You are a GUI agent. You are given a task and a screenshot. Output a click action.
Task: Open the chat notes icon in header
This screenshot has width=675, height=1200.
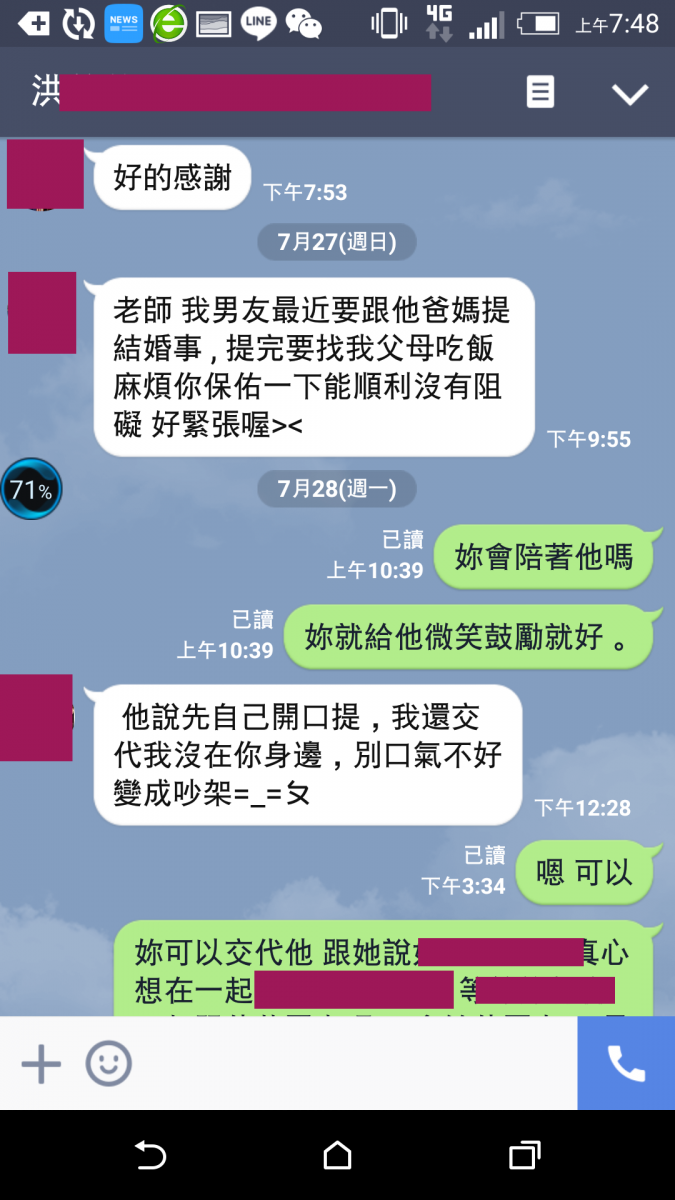point(540,93)
